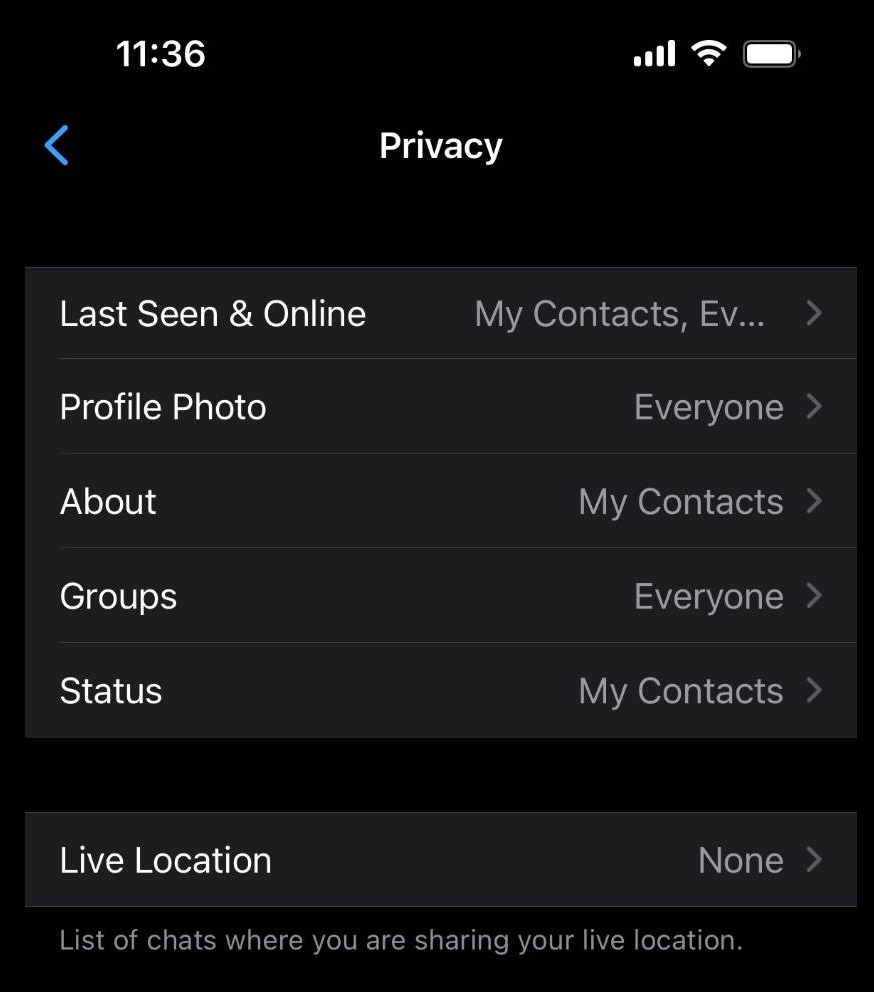874x992 pixels.
Task: Open Status privacy options
Action: click(440, 691)
